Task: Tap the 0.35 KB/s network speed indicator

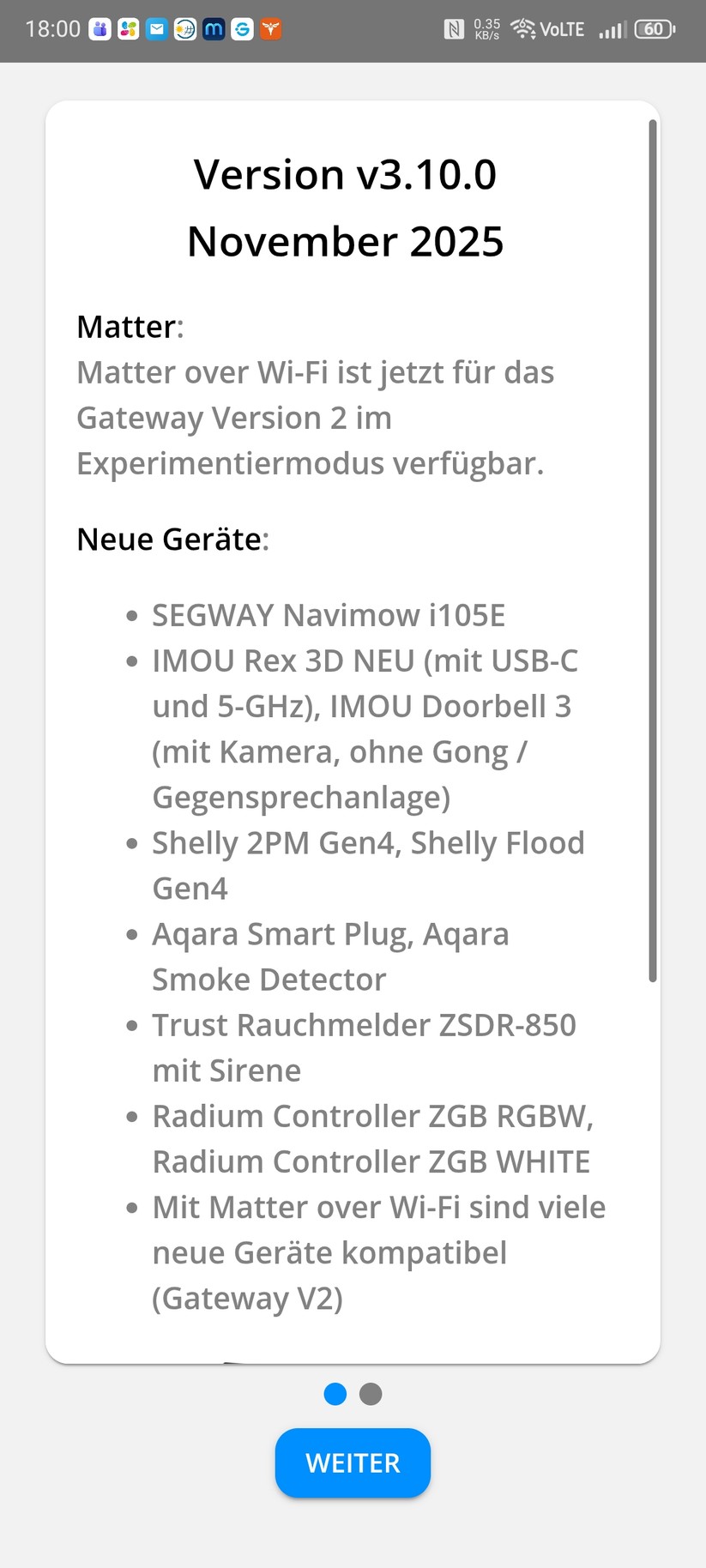Action: pyautogui.click(x=486, y=28)
